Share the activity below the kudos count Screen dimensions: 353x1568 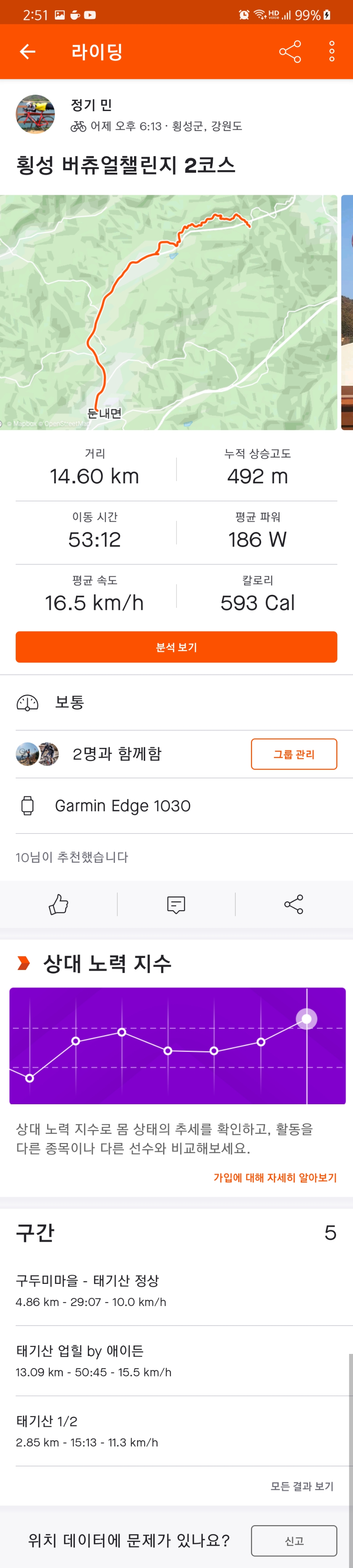click(293, 905)
